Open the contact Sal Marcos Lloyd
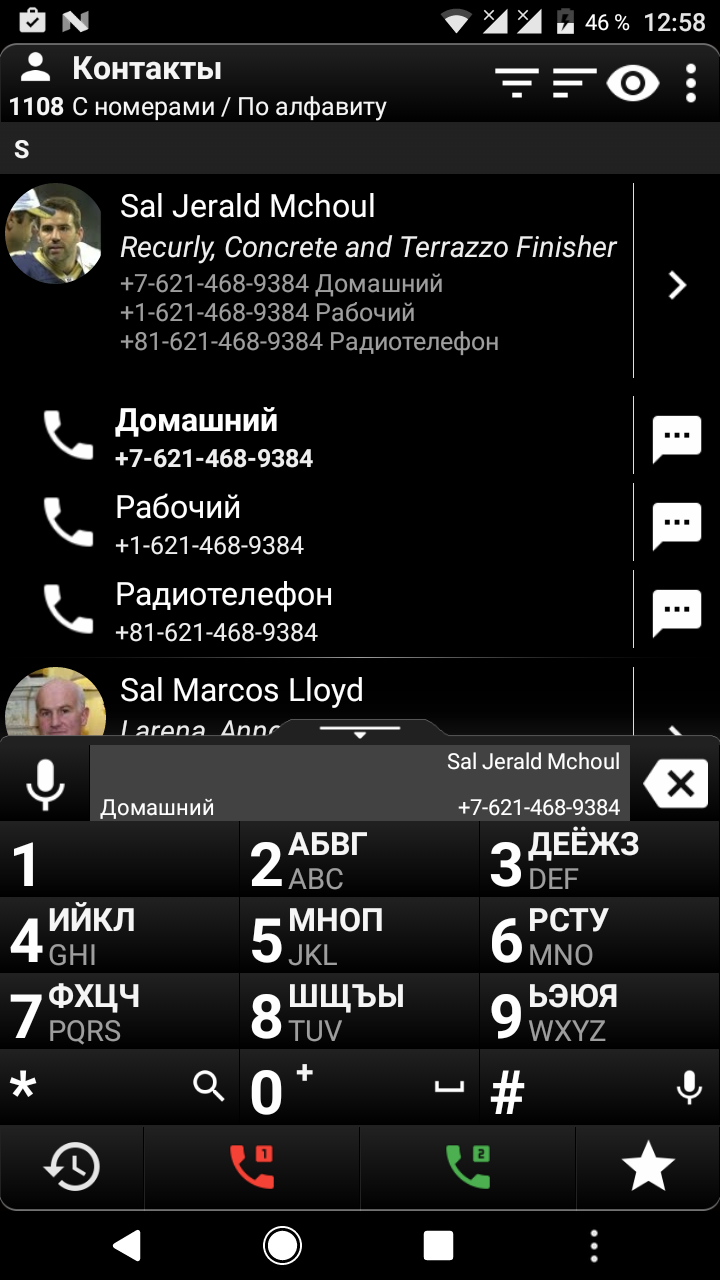Viewport: 720px width, 1280px height. pos(240,692)
